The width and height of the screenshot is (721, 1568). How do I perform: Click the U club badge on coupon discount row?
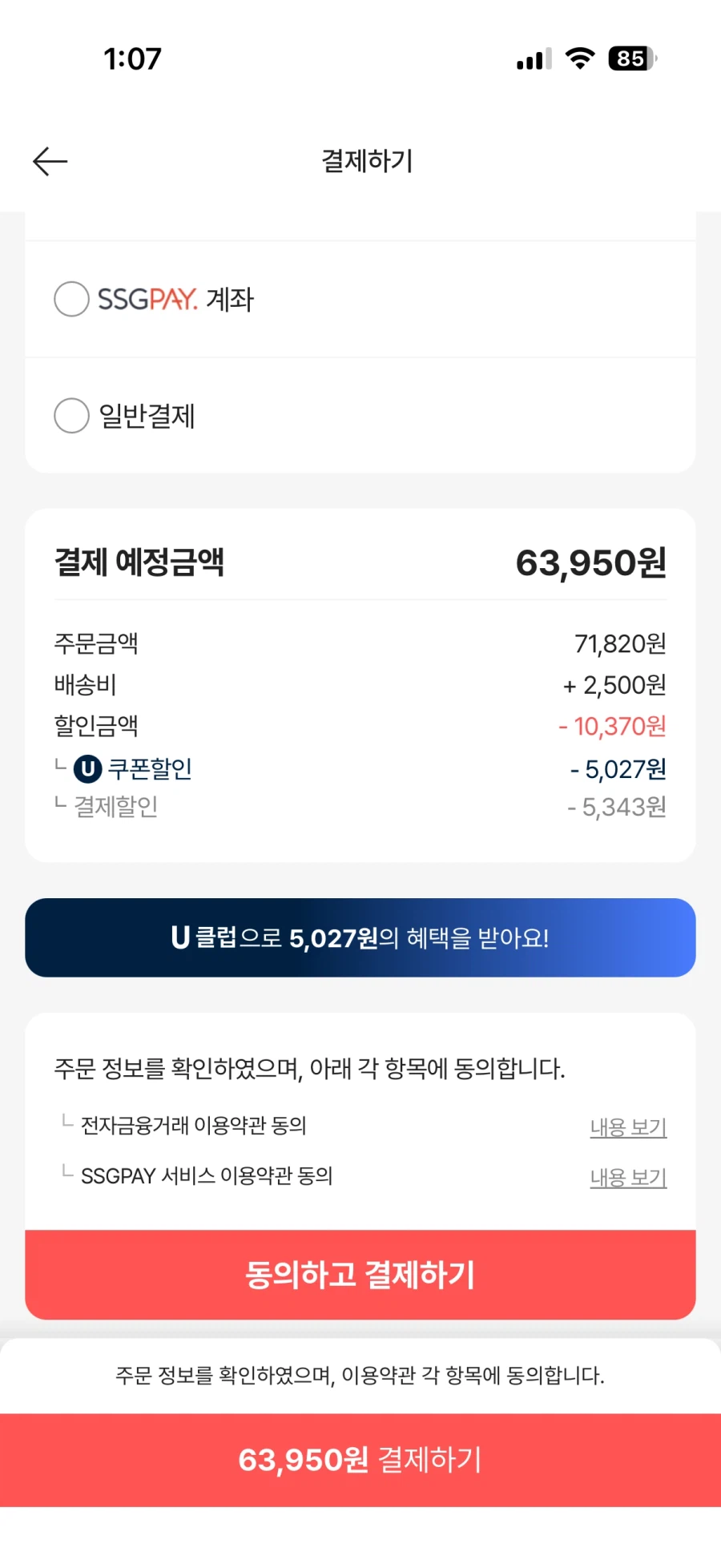pyautogui.click(x=87, y=769)
